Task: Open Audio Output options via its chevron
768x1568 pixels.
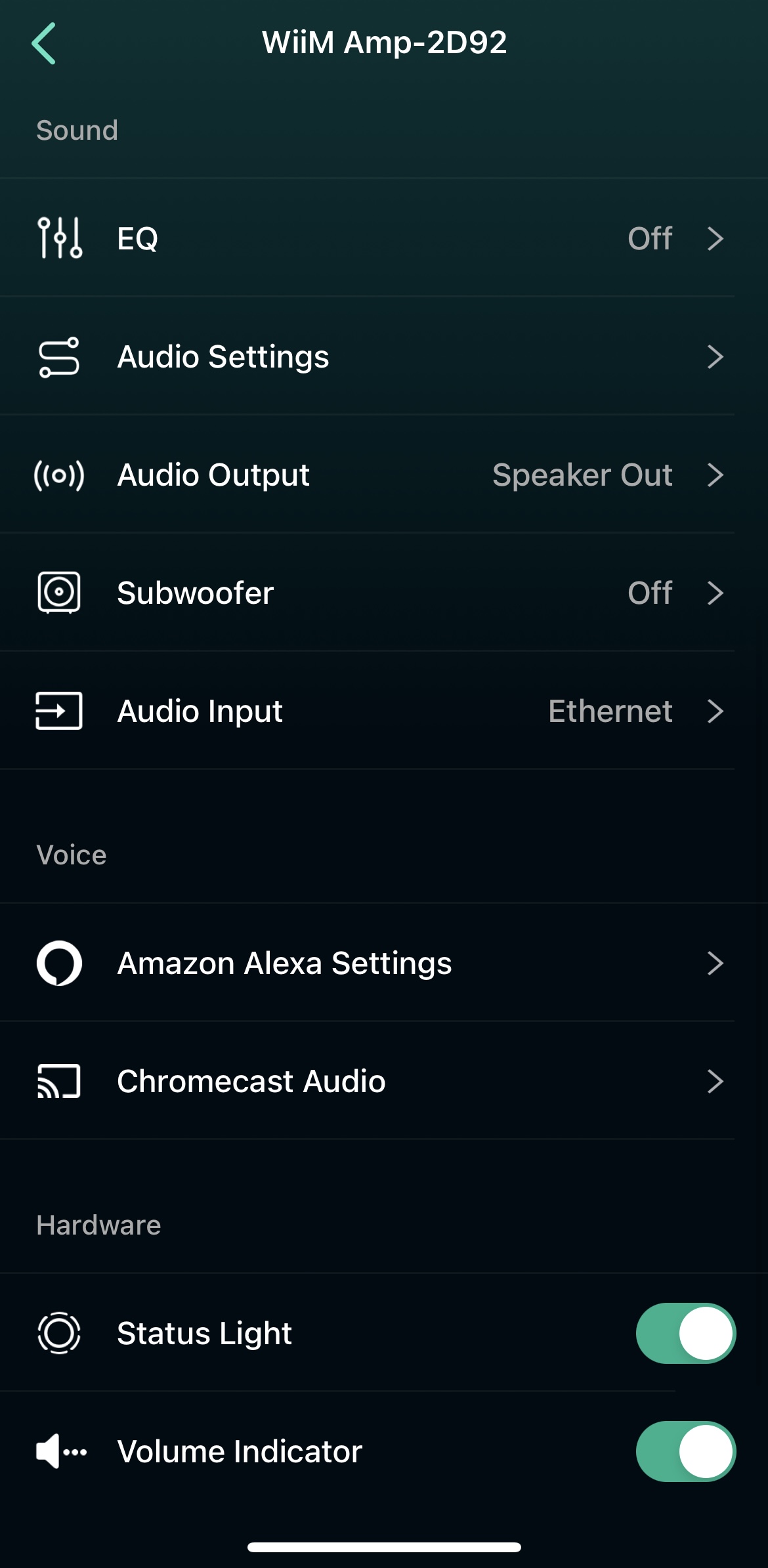Action: 716,475
